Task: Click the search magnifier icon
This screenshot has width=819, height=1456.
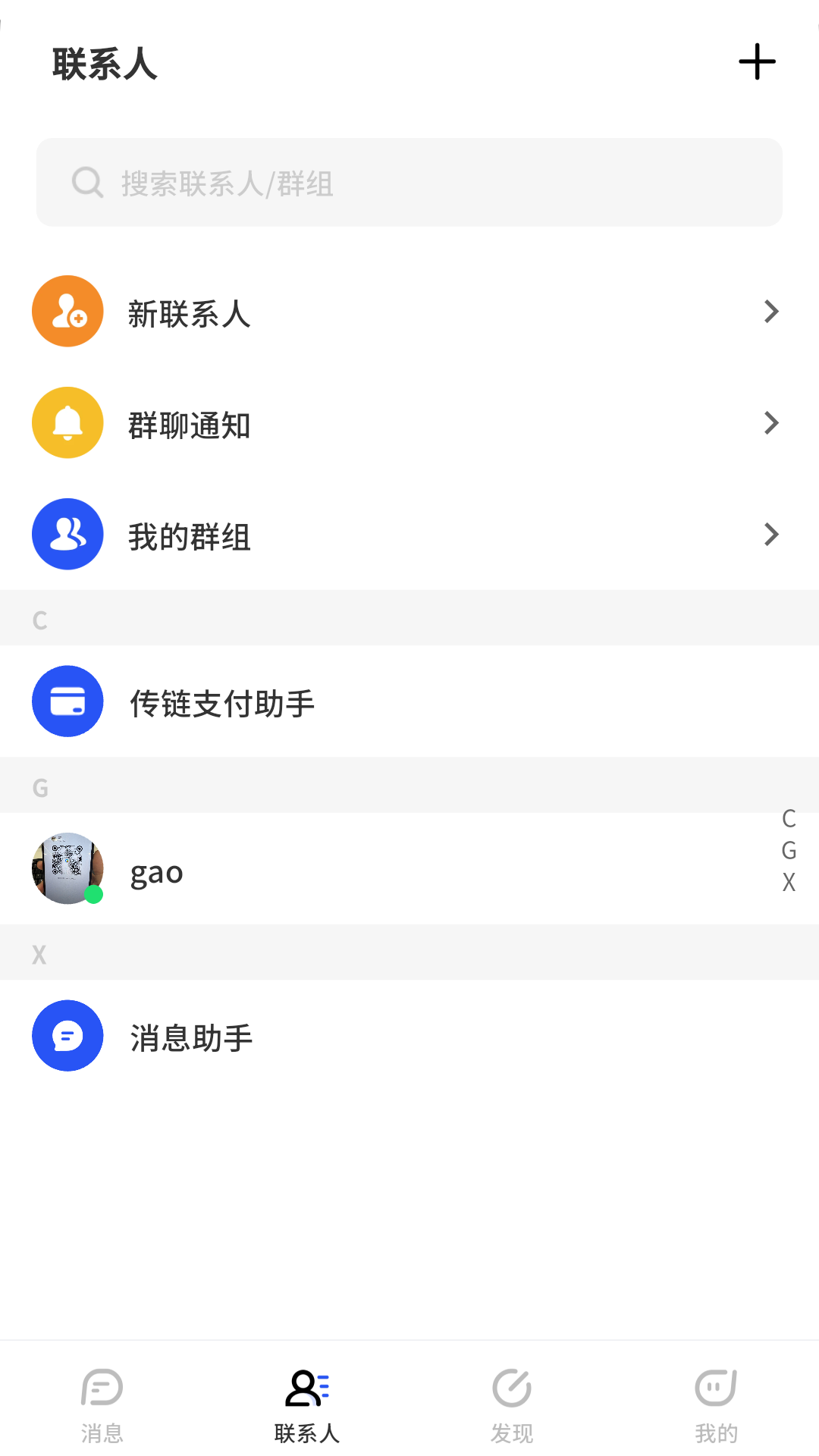Action: coord(88,183)
